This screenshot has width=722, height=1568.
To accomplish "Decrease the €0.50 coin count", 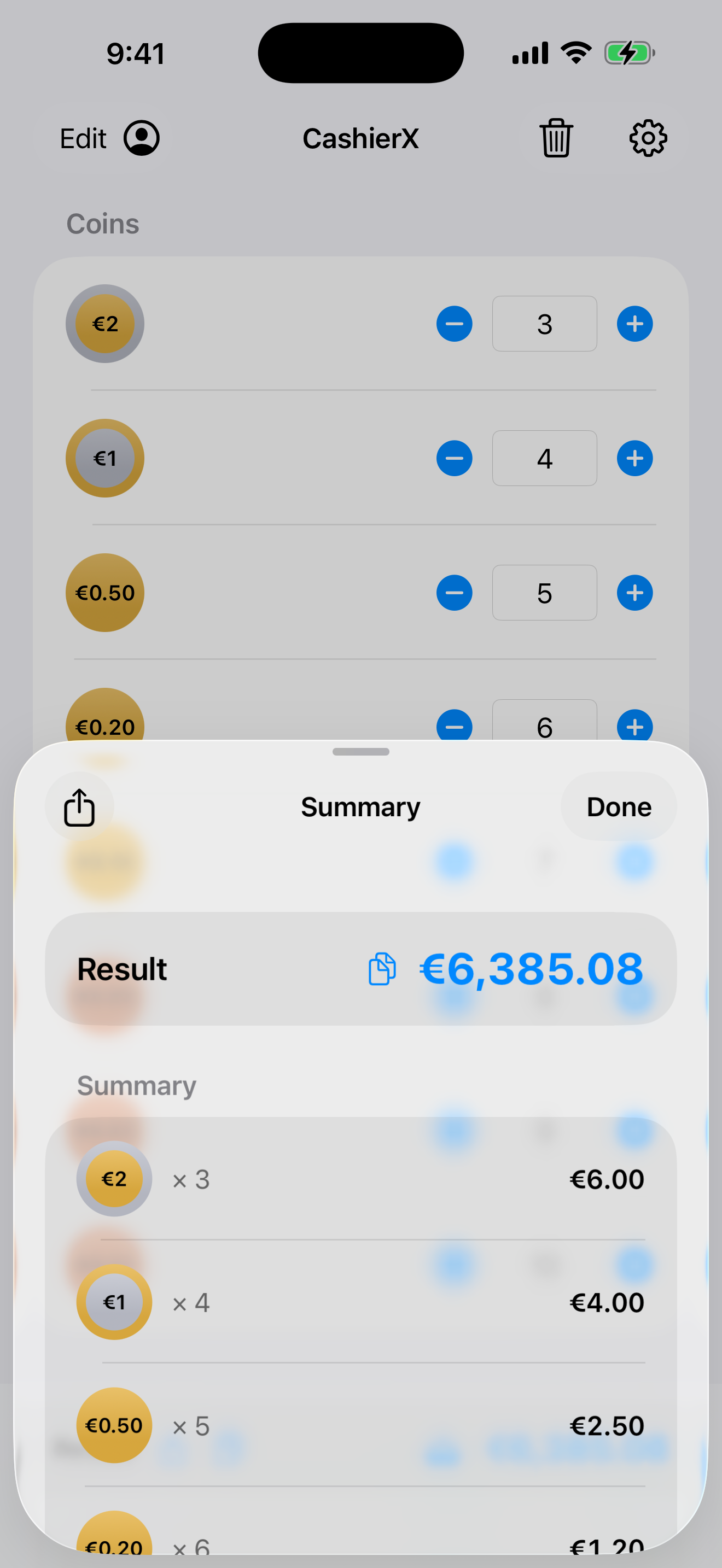I will (454, 593).
